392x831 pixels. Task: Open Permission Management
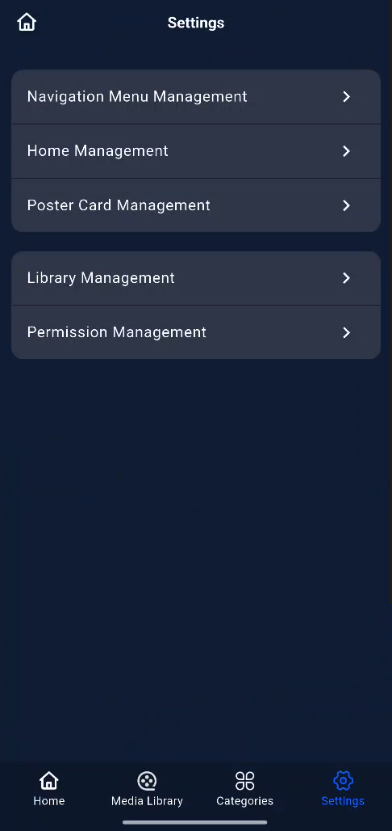click(196, 332)
